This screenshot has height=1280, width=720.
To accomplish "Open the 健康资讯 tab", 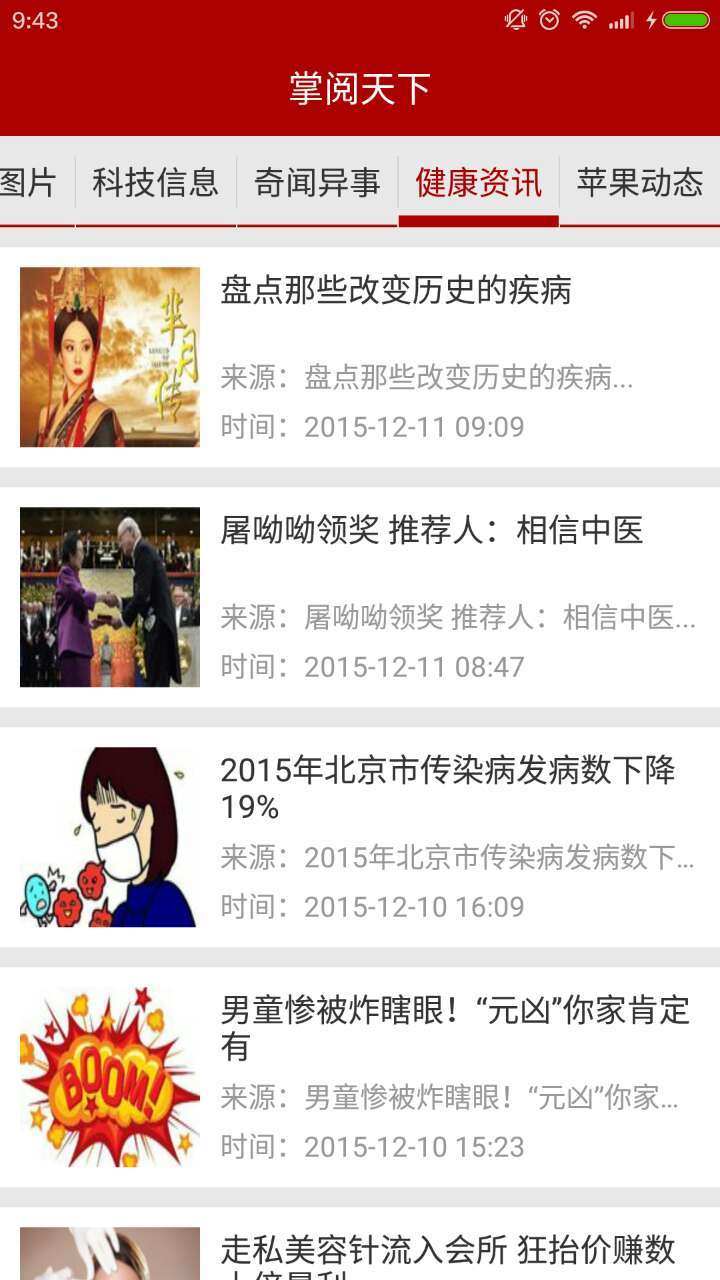I will tap(479, 184).
